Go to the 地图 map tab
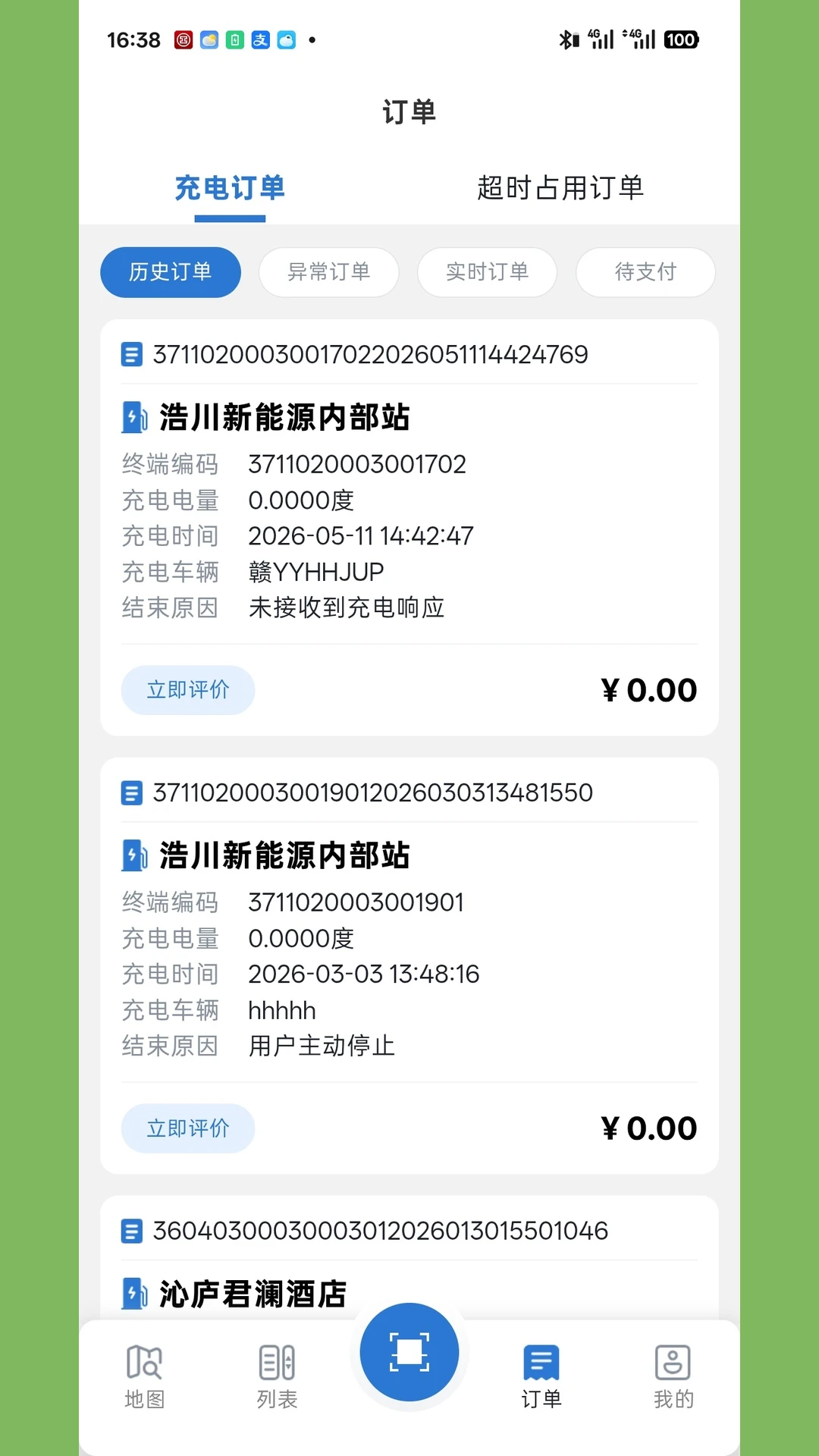Viewport: 819px width, 1456px height. [x=145, y=1376]
